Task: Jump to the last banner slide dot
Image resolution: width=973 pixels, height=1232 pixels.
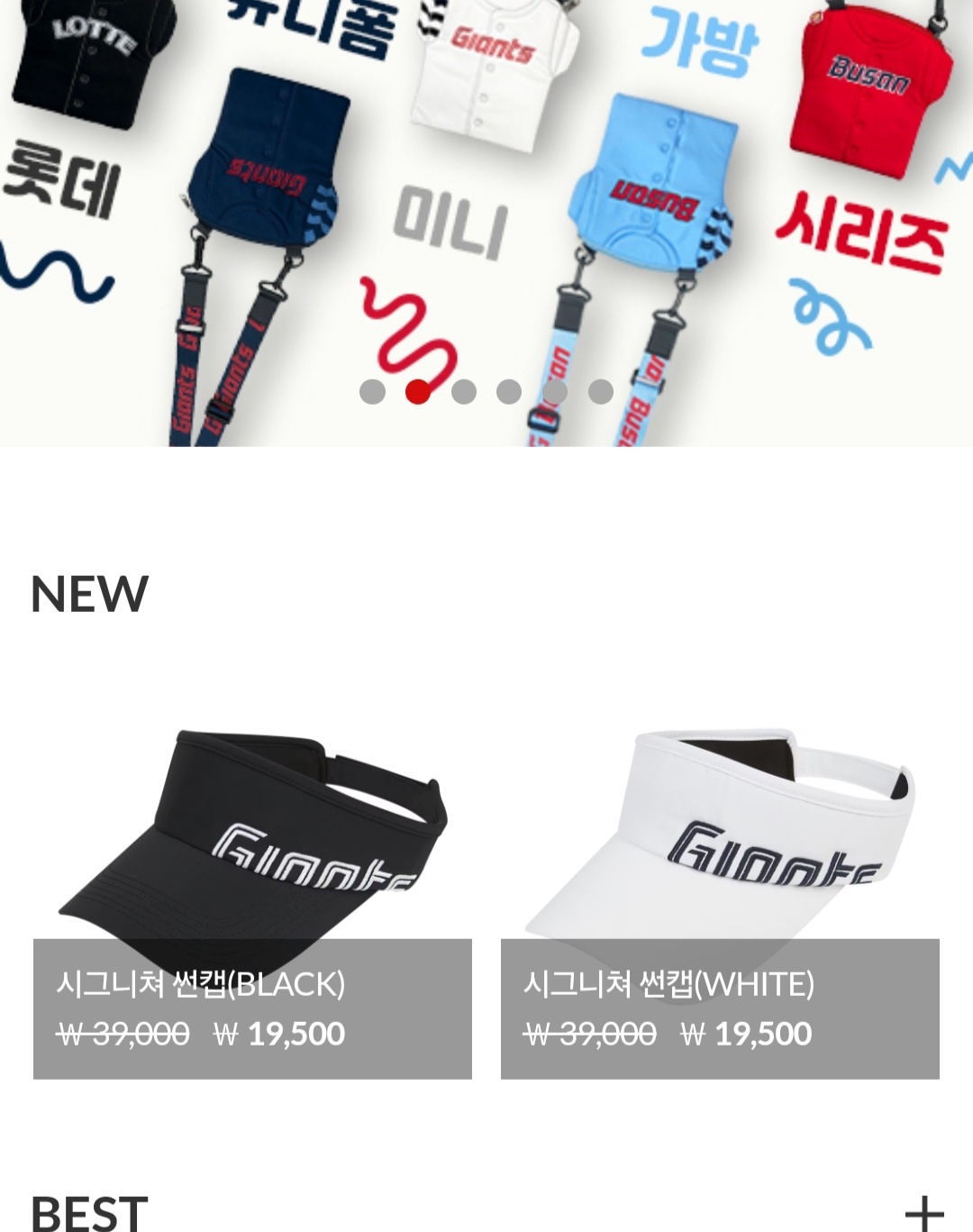Action: [x=601, y=392]
